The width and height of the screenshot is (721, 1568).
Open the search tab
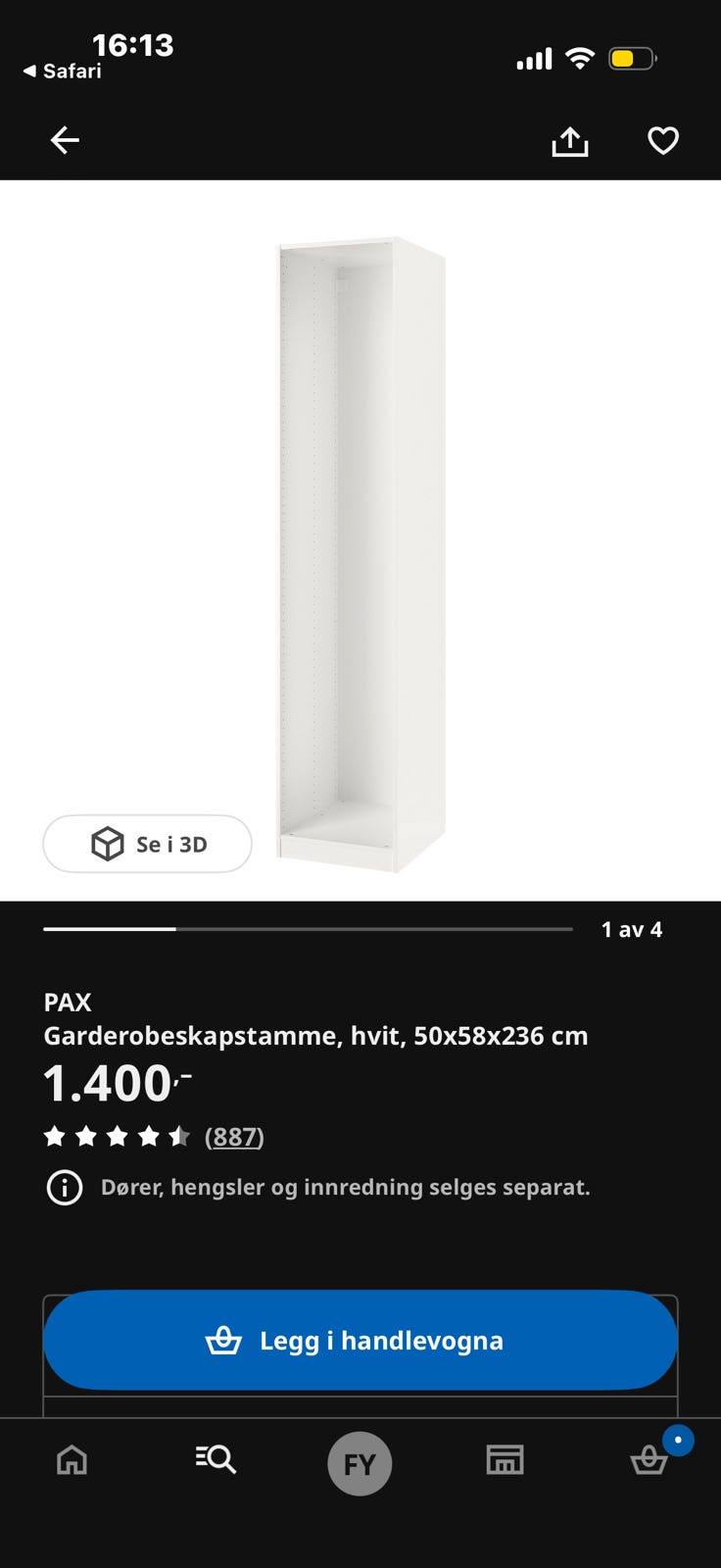(216, 1460)
